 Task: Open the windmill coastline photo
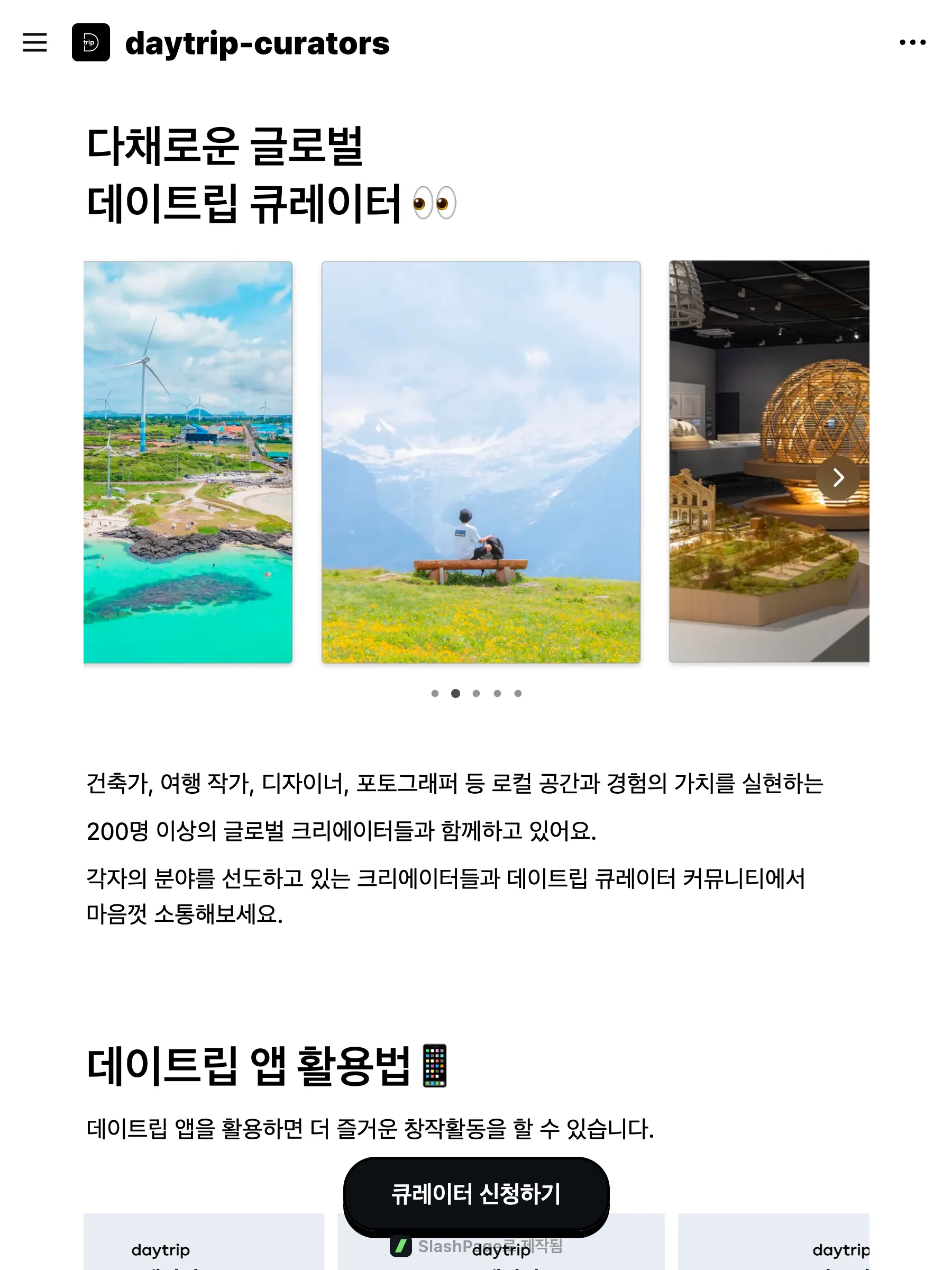click(188, 462)
